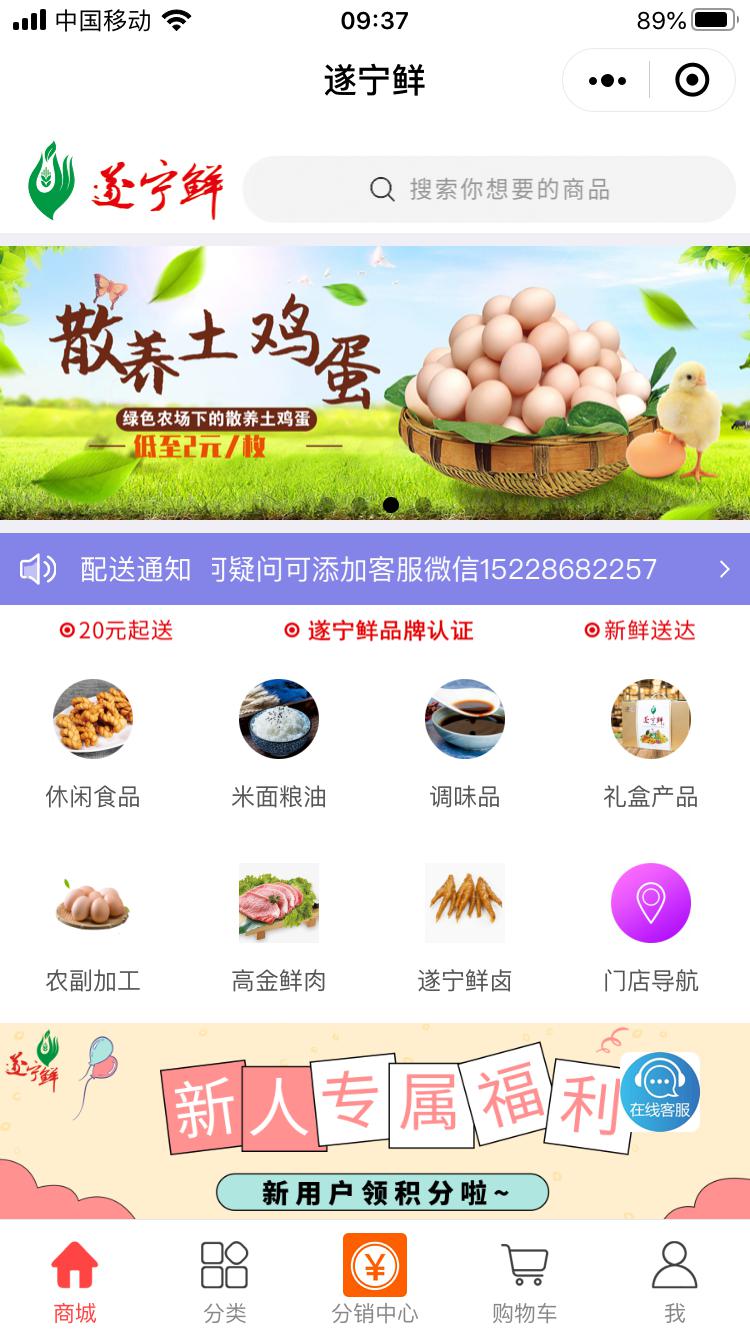This screenshot has width=750, height=1334.
Task: Open the 休闲食品 snack category icon
Action: [x=93, y=719]
